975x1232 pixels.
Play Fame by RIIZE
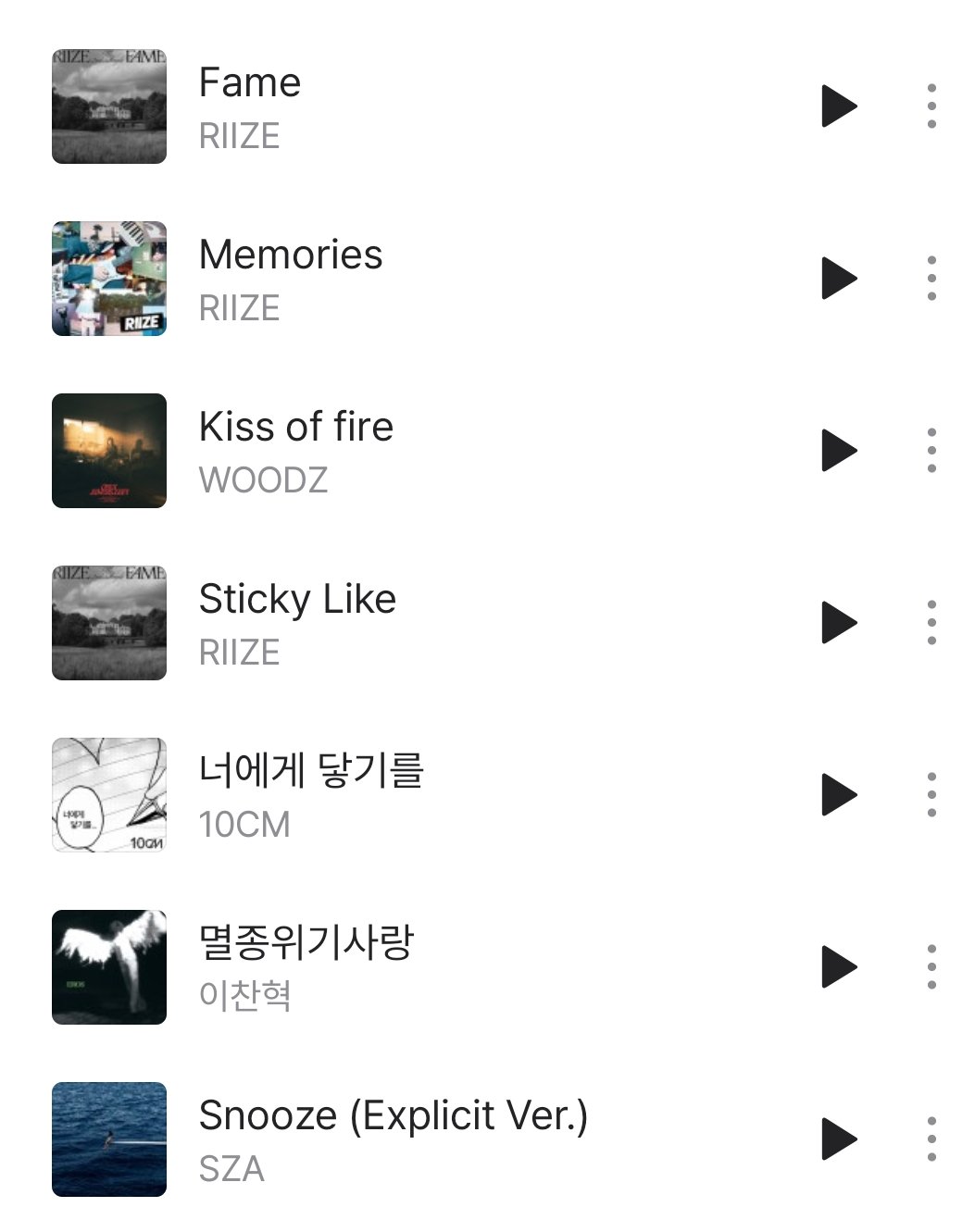click(839, 106)
